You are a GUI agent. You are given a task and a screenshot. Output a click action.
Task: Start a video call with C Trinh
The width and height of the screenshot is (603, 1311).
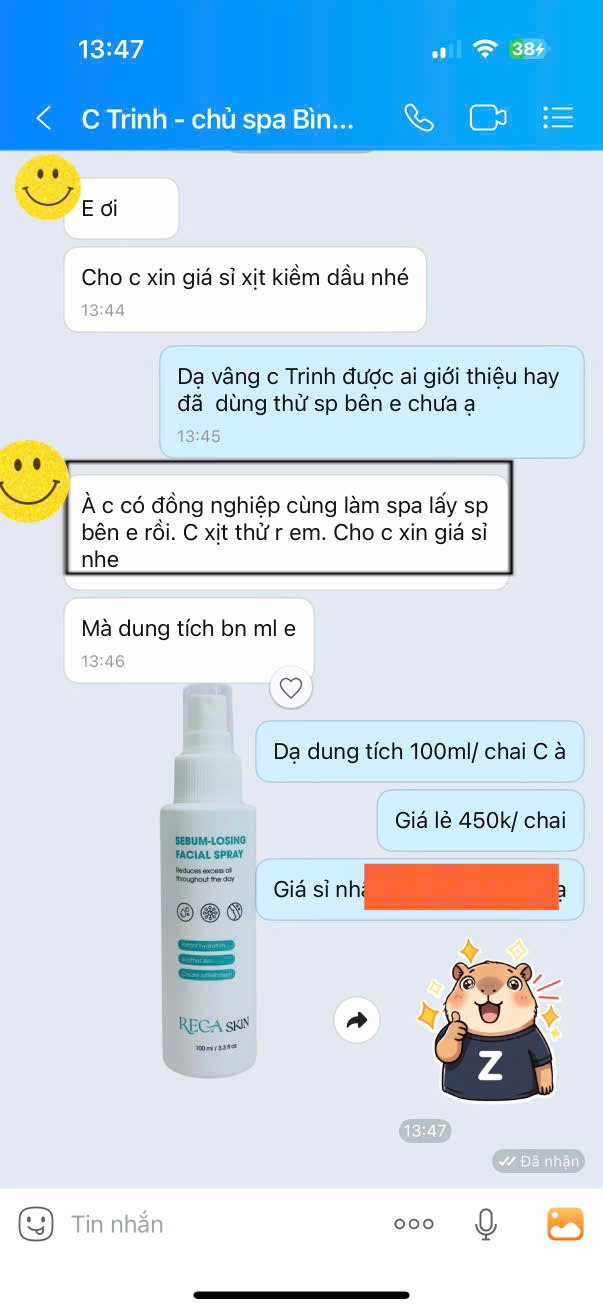point(488,118)
